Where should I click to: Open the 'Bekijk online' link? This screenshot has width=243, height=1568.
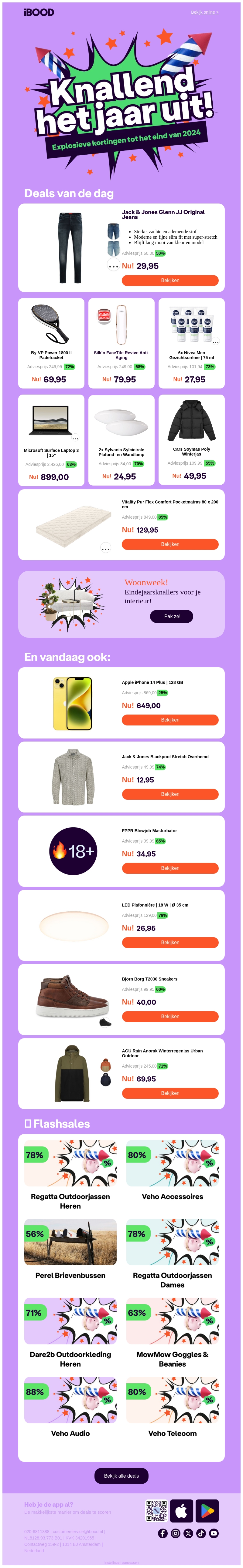[x=204, y=12]
